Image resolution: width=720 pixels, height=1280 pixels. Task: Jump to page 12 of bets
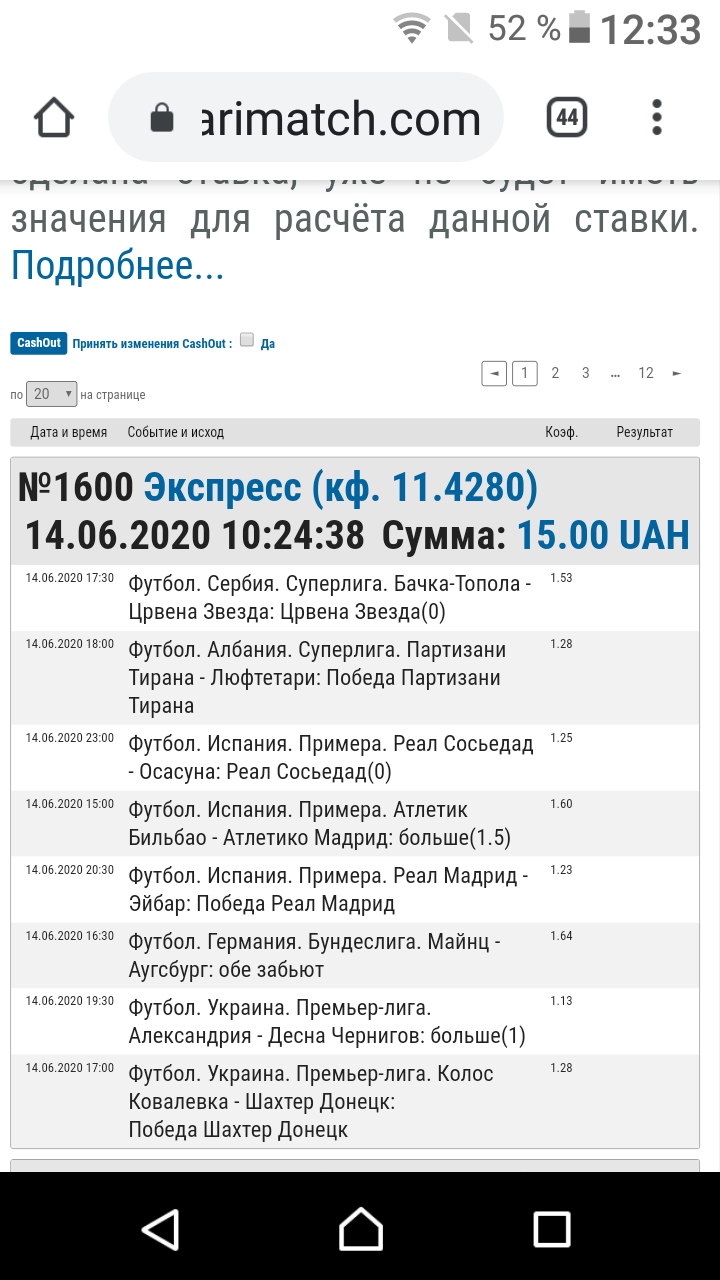coord(646,373)
